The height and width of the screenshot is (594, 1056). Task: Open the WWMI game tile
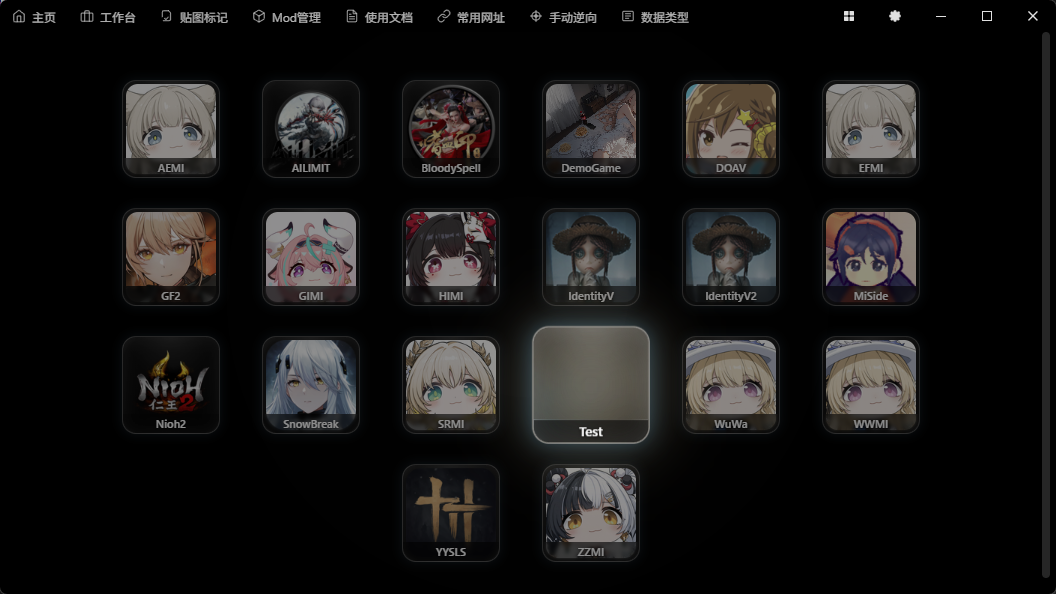click(871, 384)
